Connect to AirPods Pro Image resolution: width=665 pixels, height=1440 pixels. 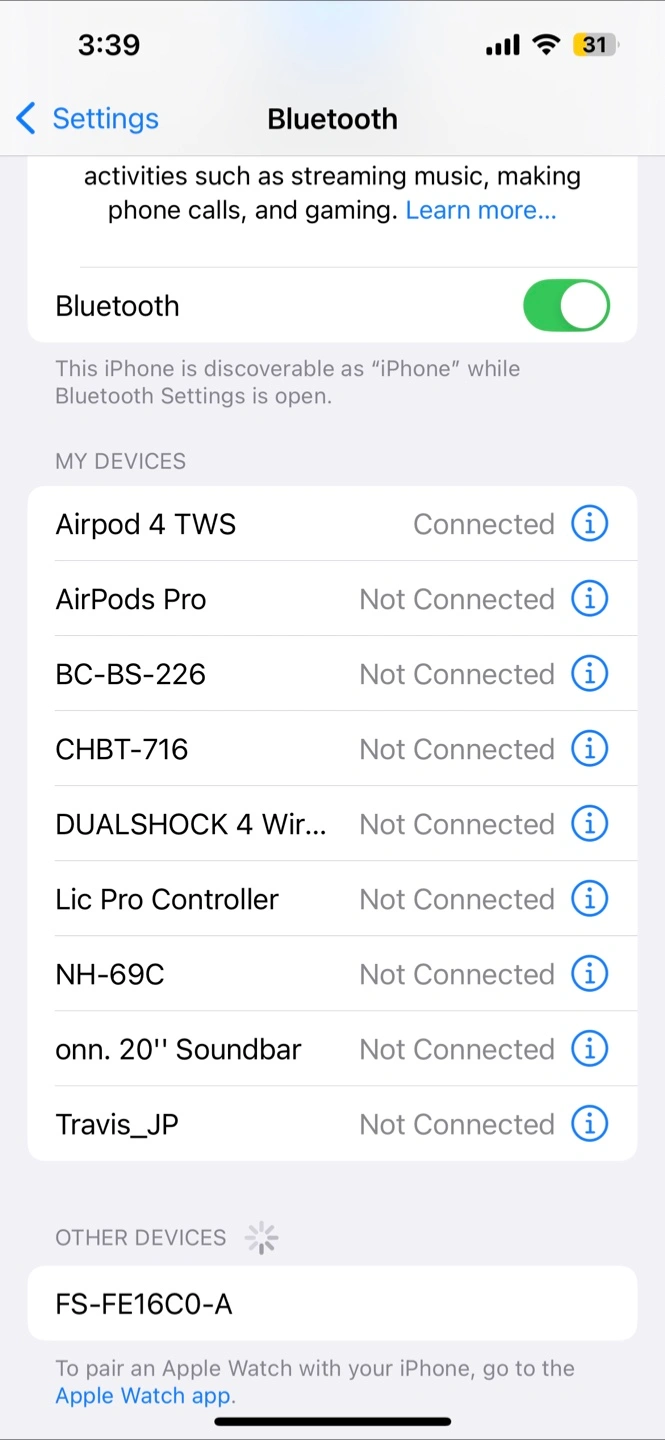332,599
